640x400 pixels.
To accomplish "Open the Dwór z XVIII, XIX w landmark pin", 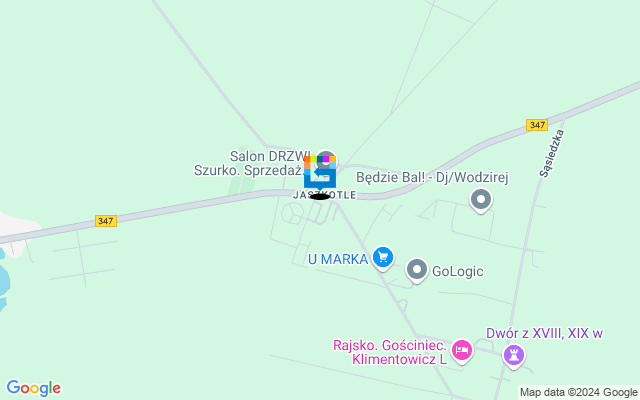I will (x=514, y=354).
